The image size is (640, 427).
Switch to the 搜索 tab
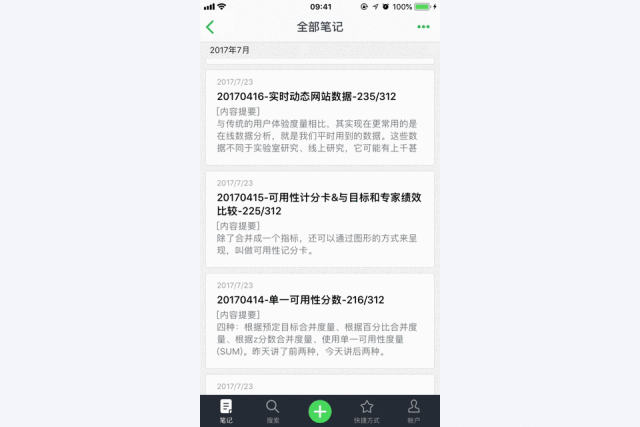pyautogui.click(x=273, y=410)
